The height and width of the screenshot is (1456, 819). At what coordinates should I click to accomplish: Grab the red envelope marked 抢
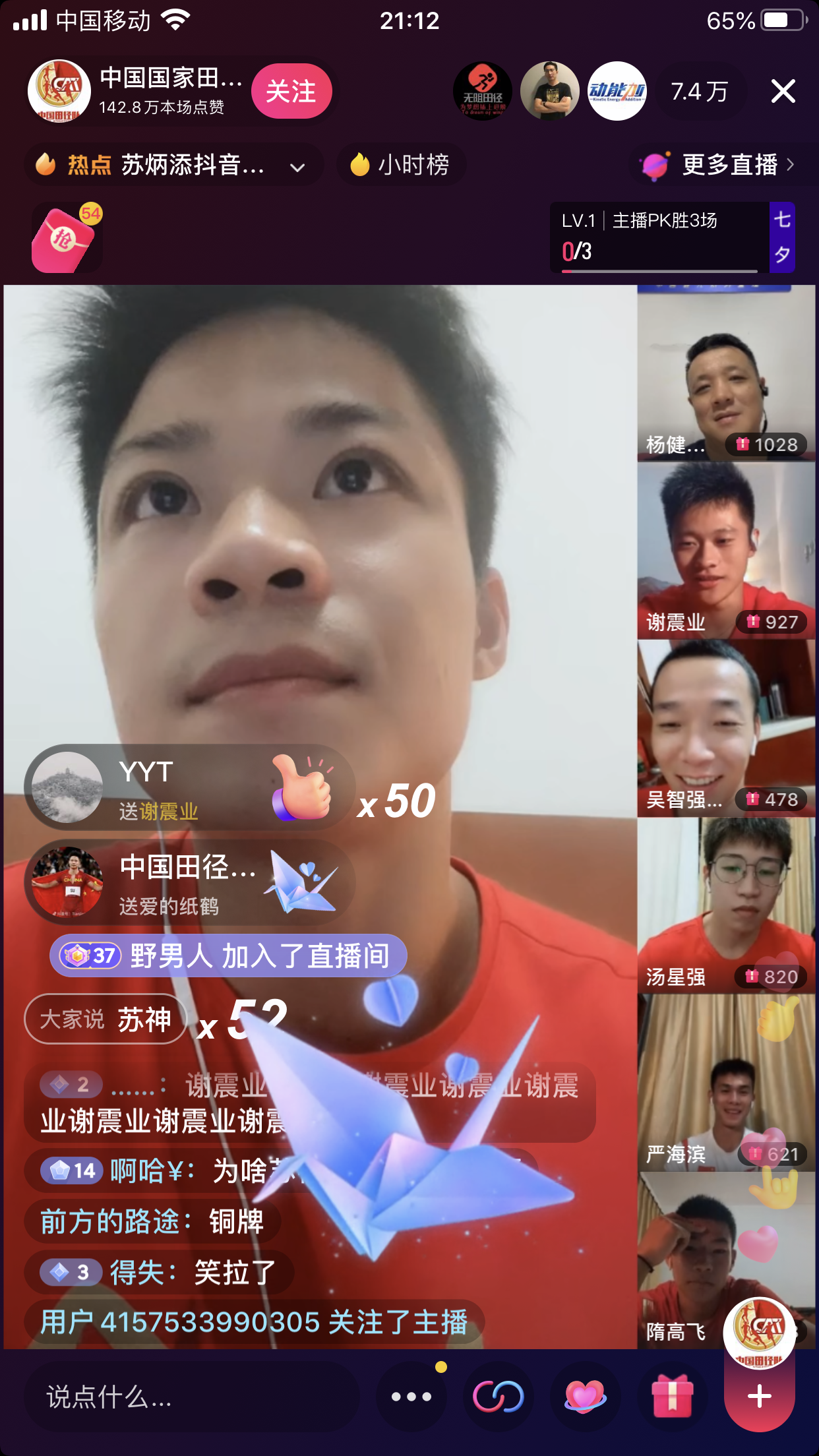(65, 239)
